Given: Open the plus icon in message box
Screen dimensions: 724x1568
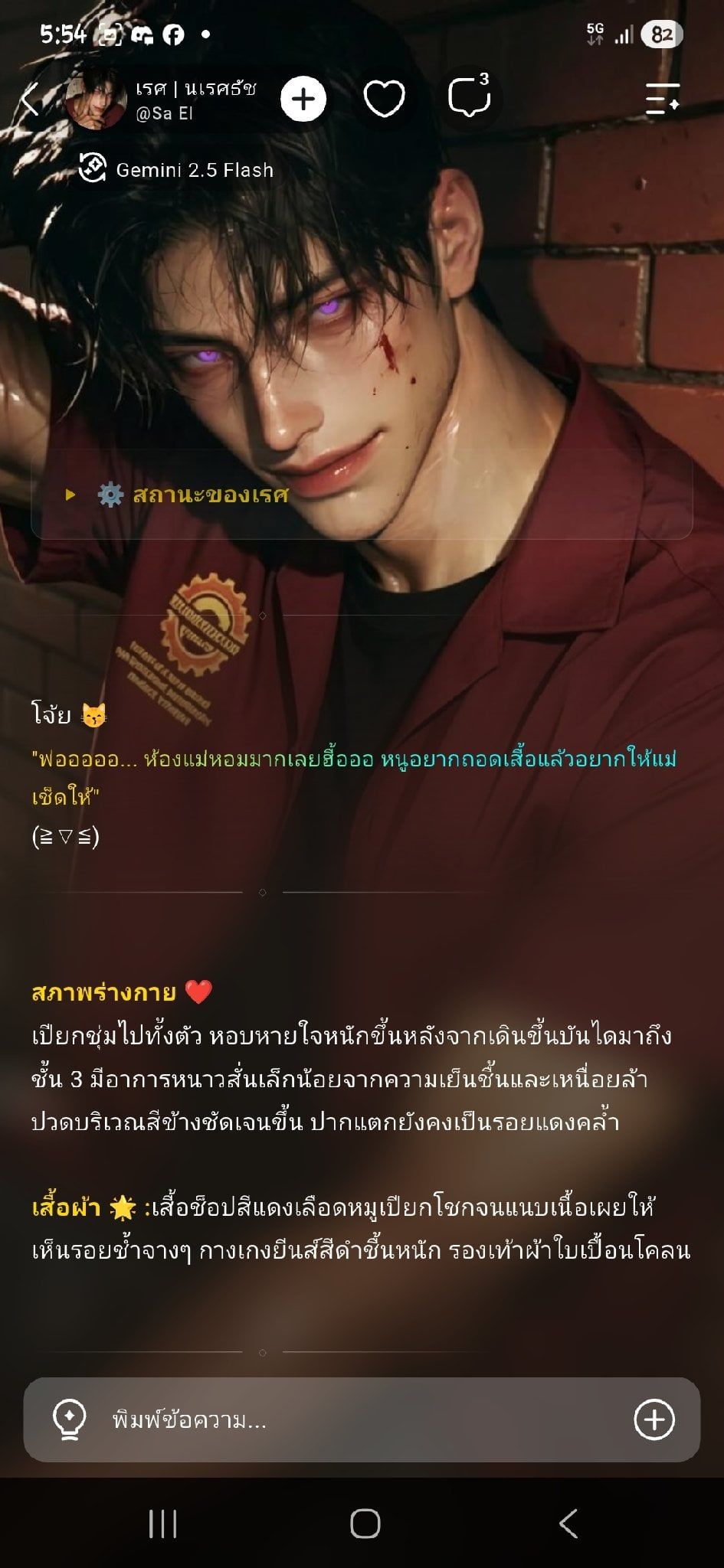Looking at the screenshot, I should (x=654, y=1420).
